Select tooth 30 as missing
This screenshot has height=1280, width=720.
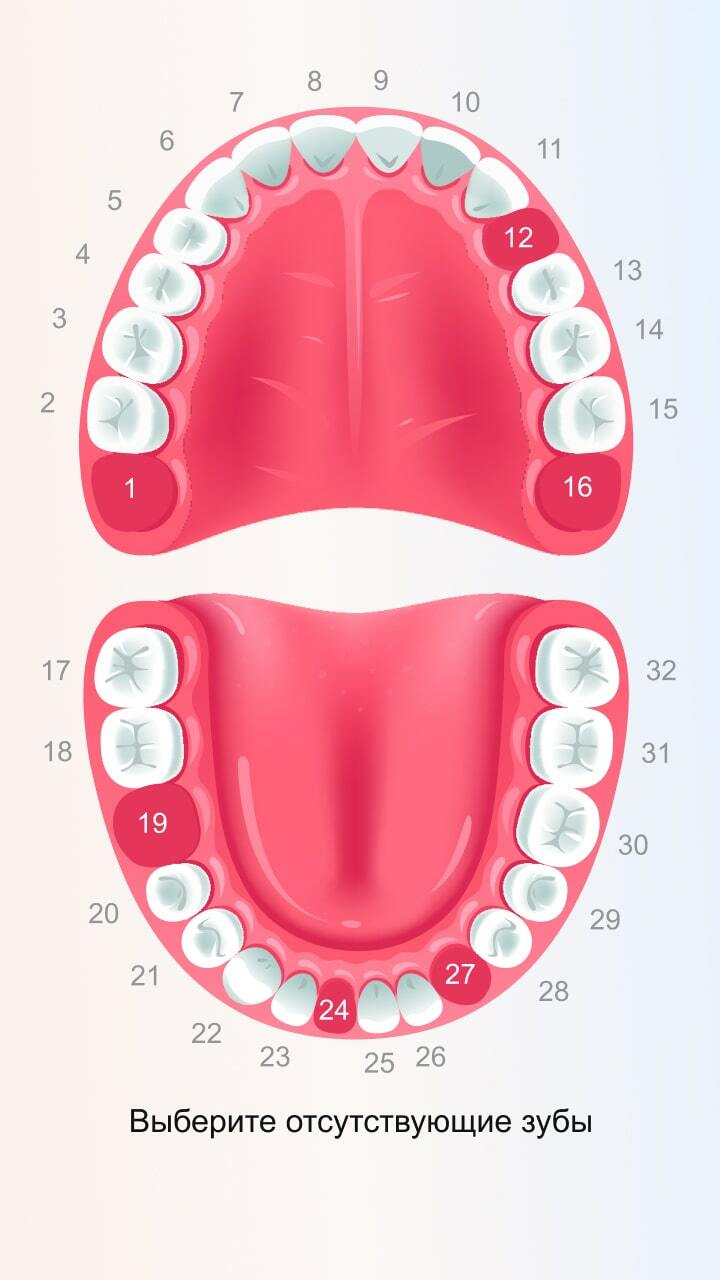coord(558,823)
